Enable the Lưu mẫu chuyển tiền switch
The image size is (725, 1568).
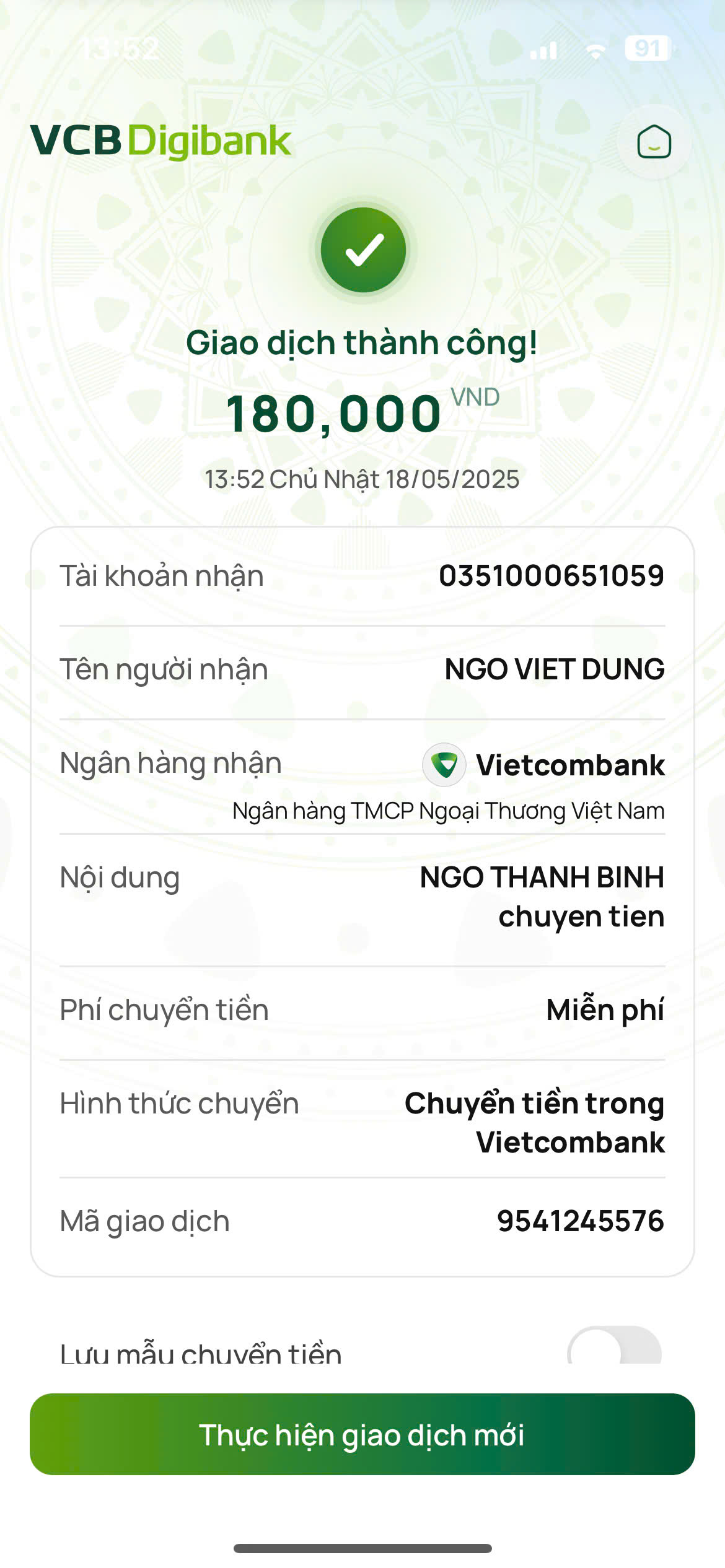615,1344
